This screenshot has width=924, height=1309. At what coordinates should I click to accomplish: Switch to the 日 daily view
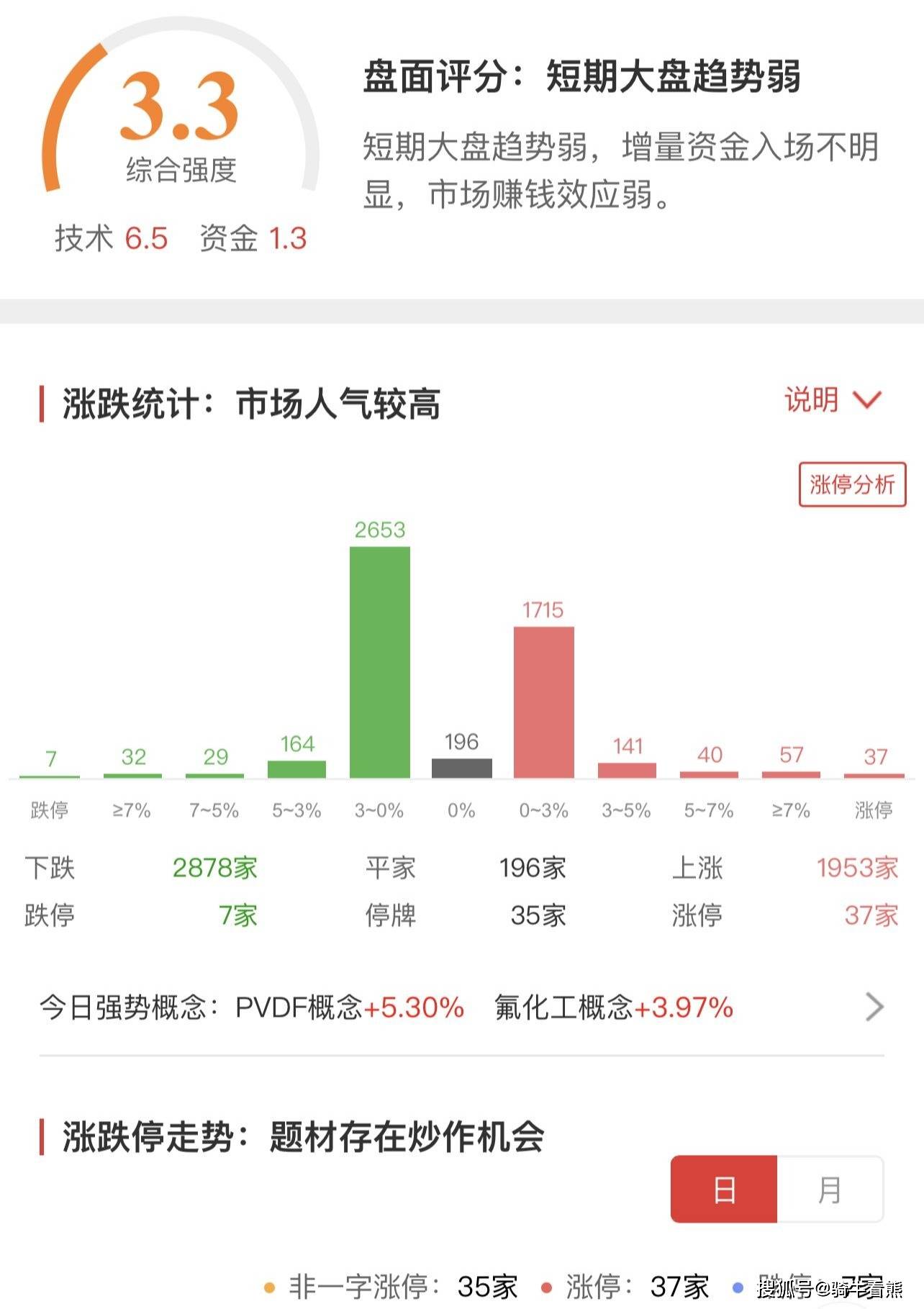point(724,1190)
